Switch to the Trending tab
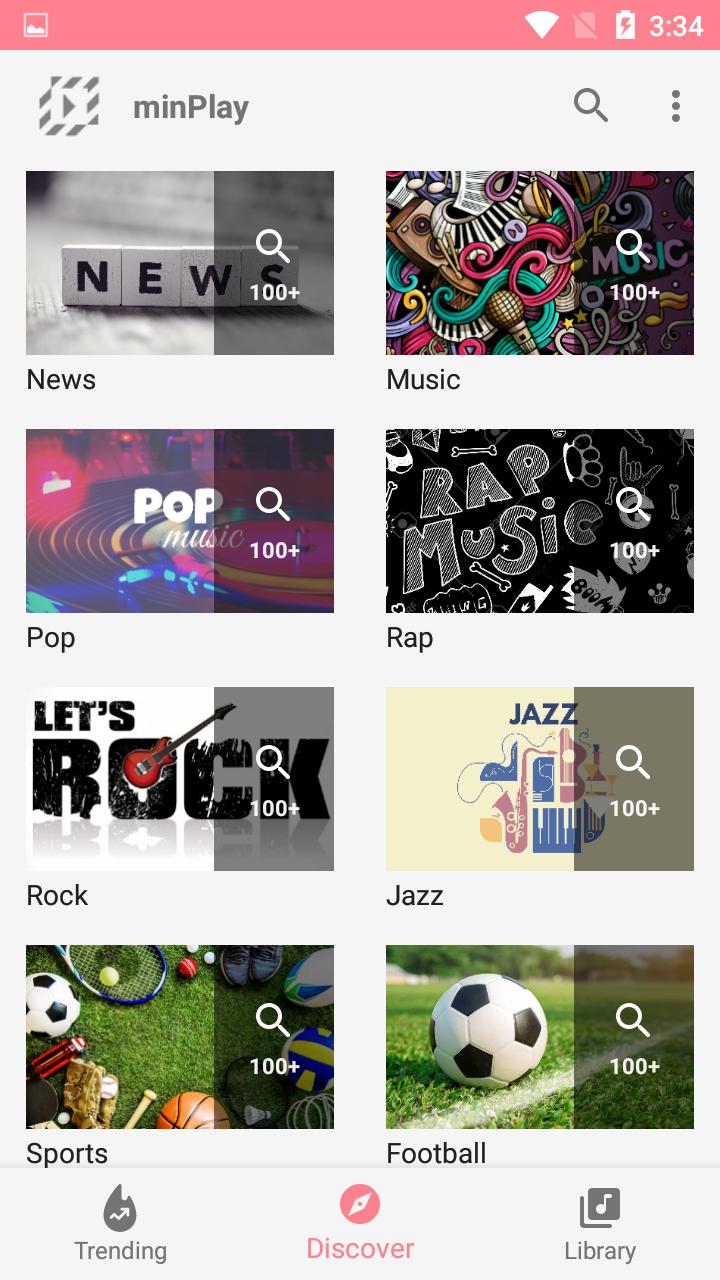The image size is (720, 1280). point(120,1224)
